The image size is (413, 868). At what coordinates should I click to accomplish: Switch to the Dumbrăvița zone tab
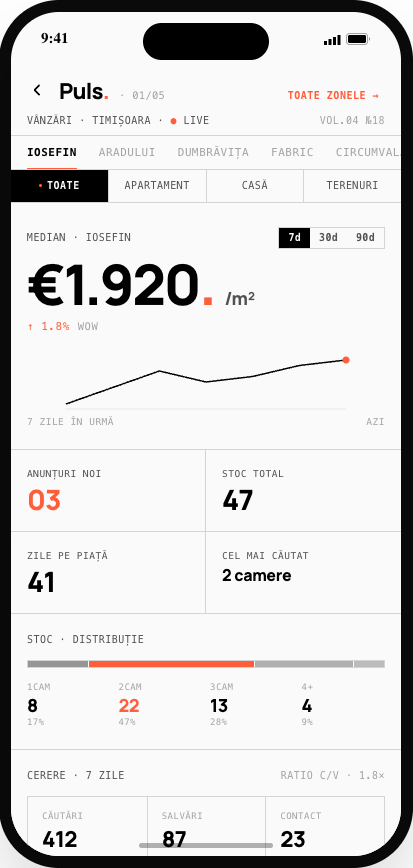[213, 152]
